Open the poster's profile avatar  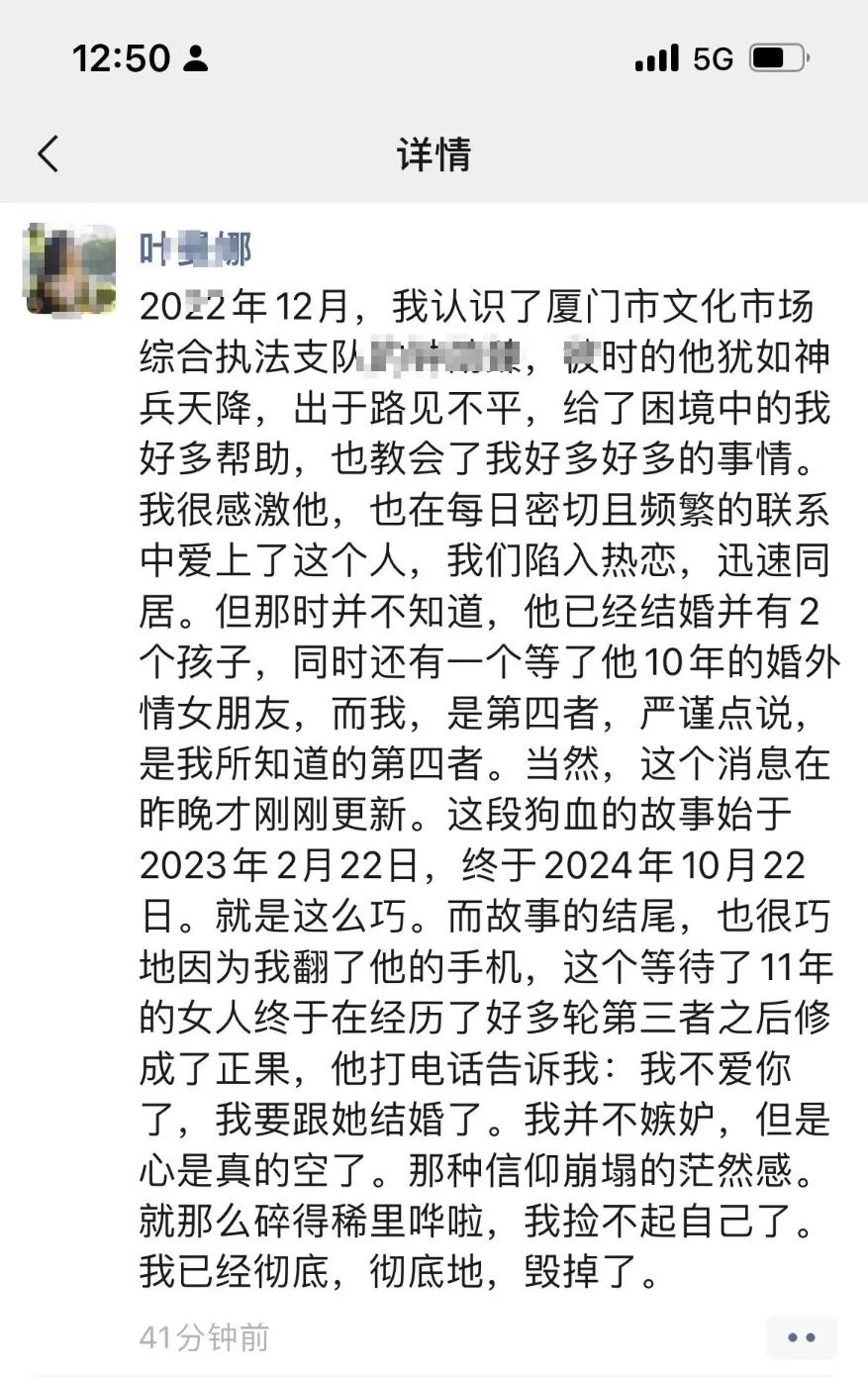70,268
